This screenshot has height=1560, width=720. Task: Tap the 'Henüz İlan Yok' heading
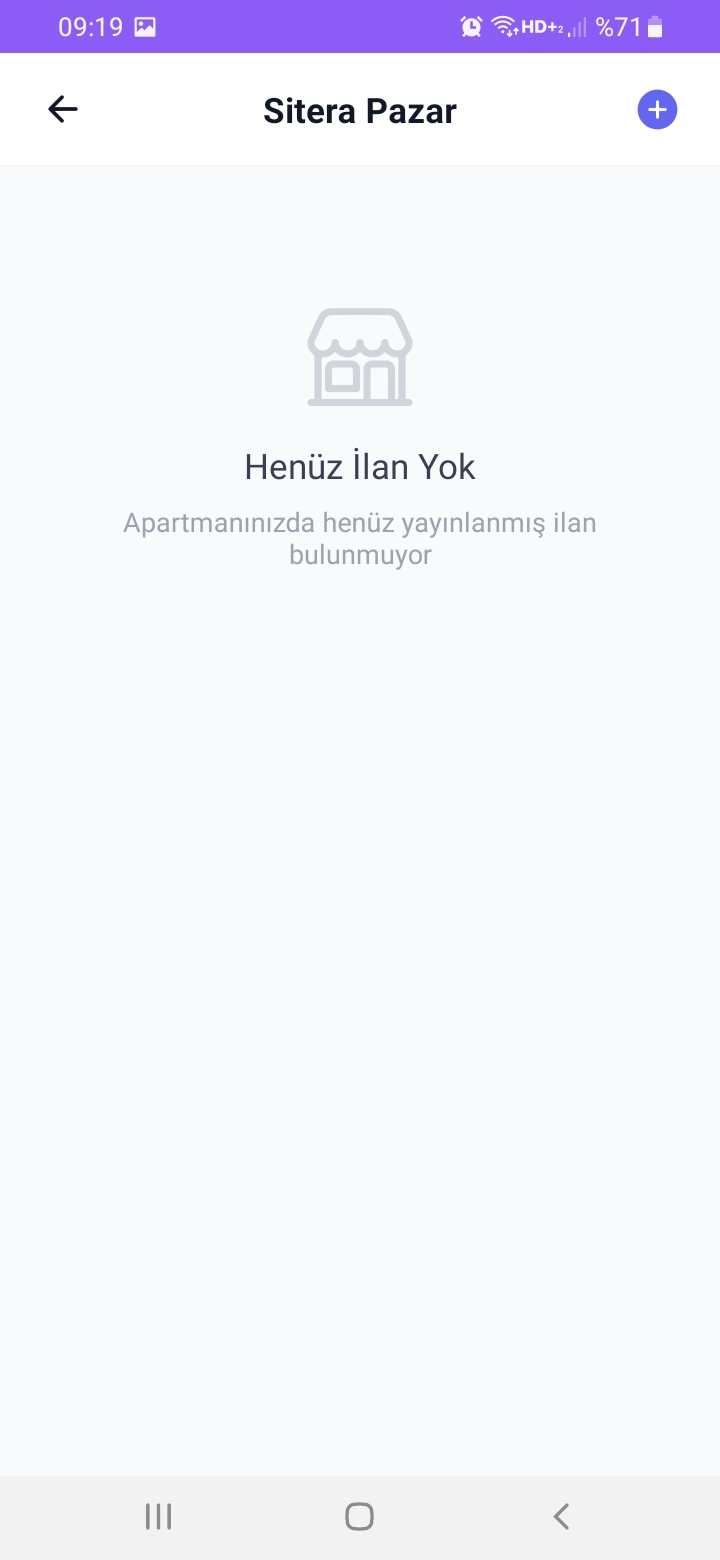(x=360, y=466)
